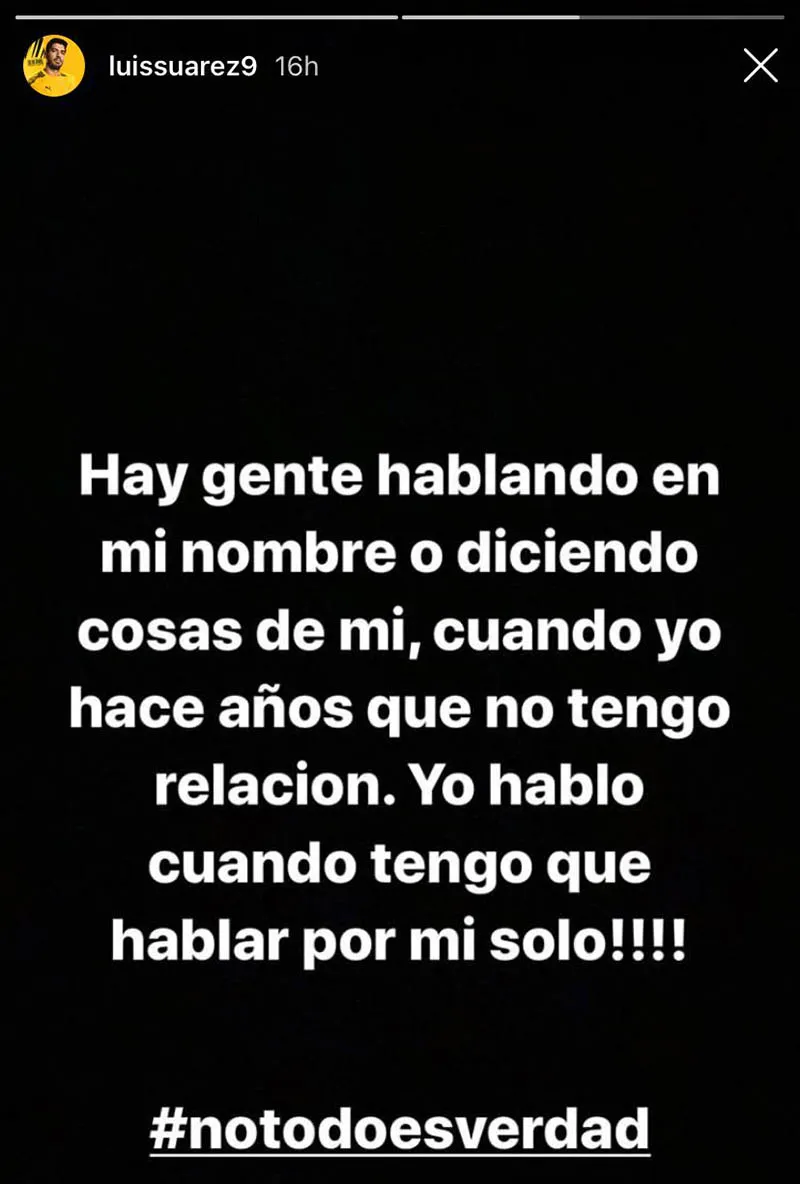The height and width of the screenshot is (1184, 800).
Task: Click the header bar containing the username
Action: pos(400,66)
